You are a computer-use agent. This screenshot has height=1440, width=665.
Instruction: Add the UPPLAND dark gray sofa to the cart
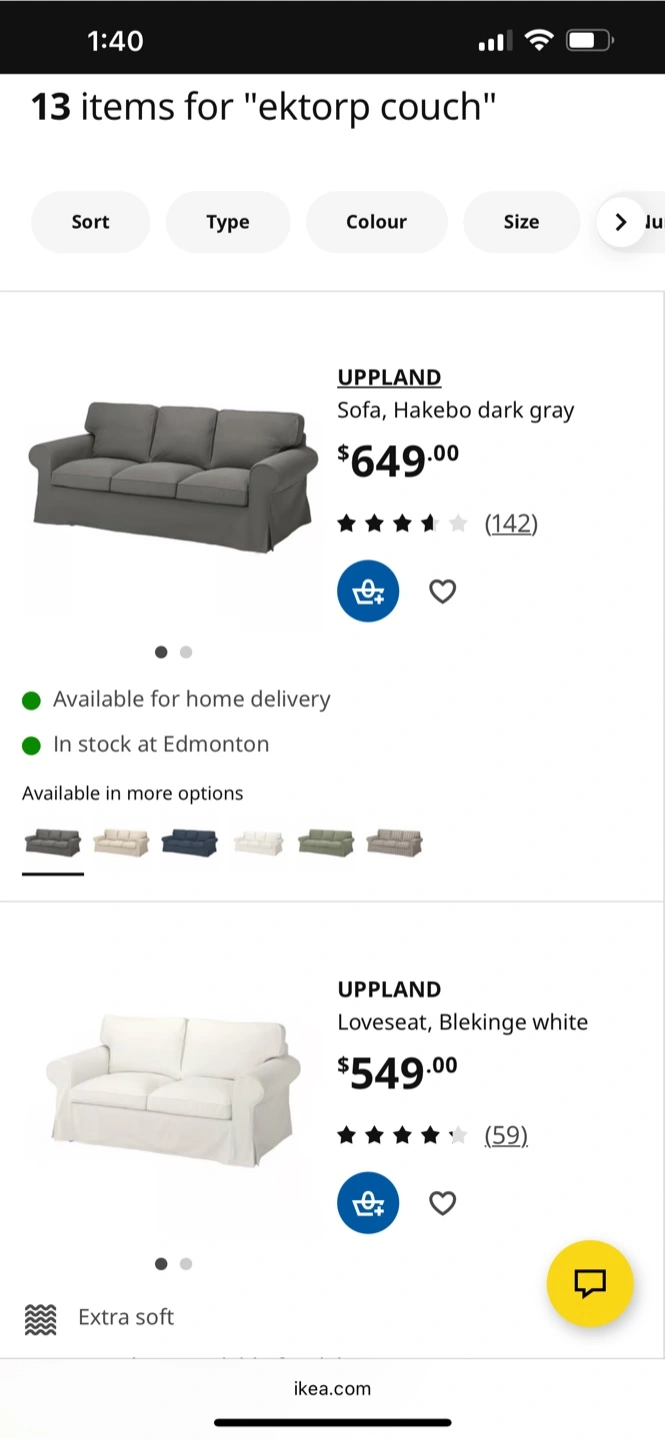(368, 591)
